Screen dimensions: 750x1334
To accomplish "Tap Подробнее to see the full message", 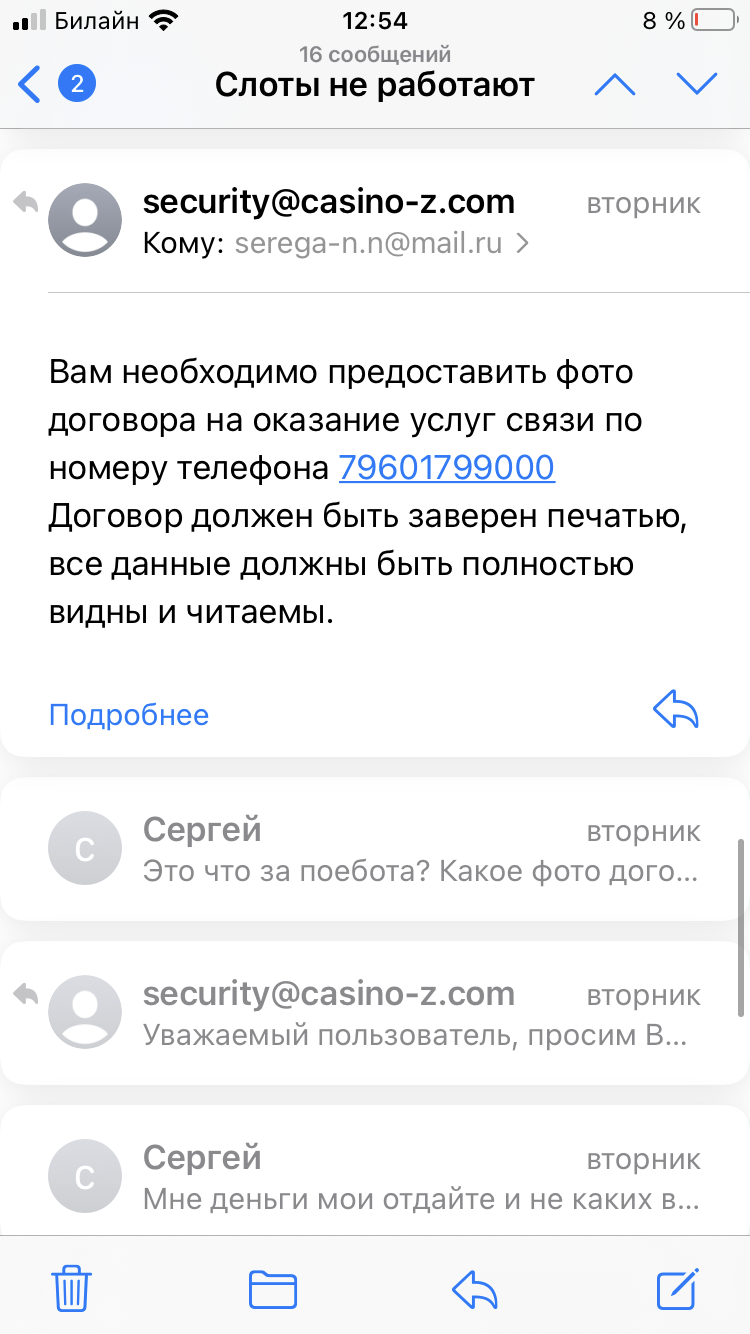I will (129, 715).
